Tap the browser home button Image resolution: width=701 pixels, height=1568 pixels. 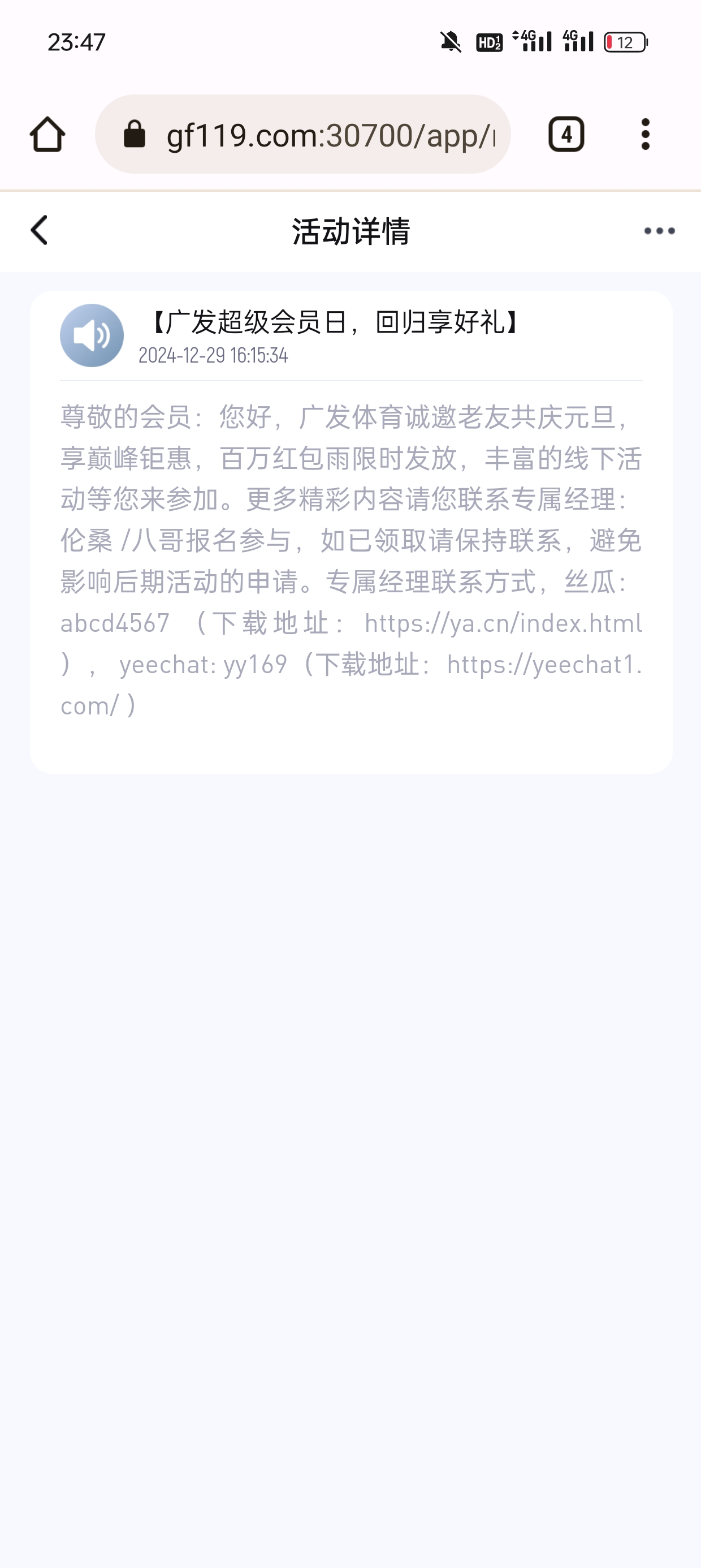[47, 134]
